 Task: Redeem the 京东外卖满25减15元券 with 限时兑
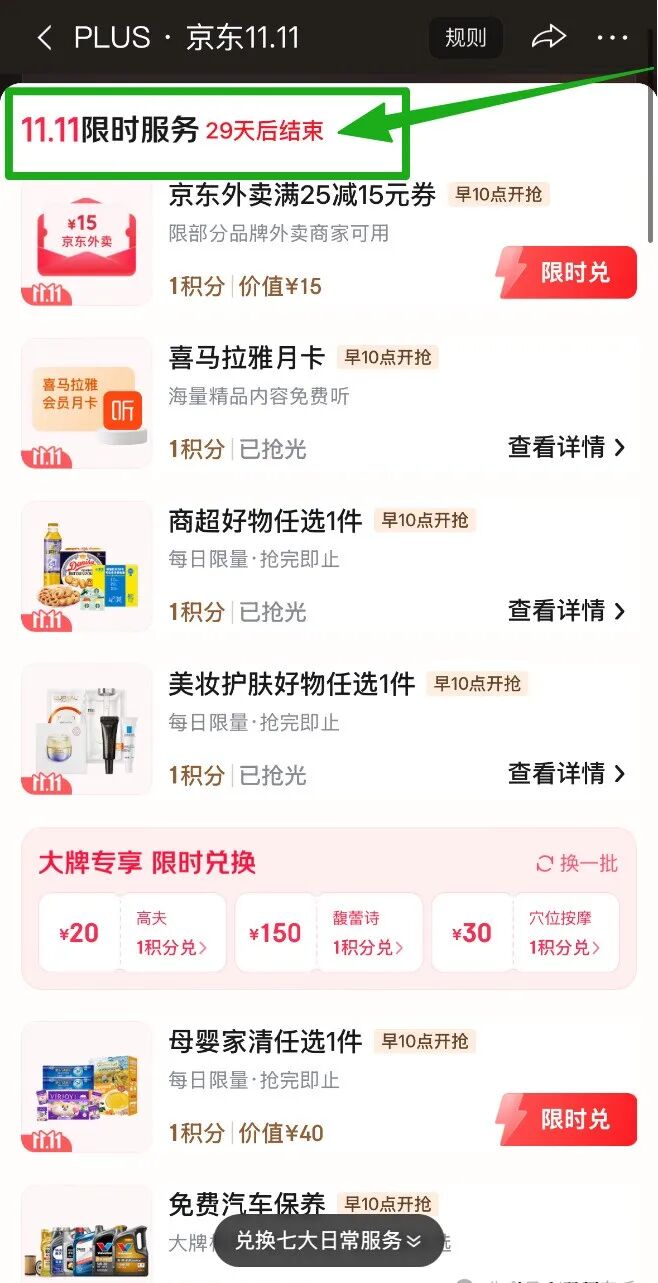click(566, 272)
